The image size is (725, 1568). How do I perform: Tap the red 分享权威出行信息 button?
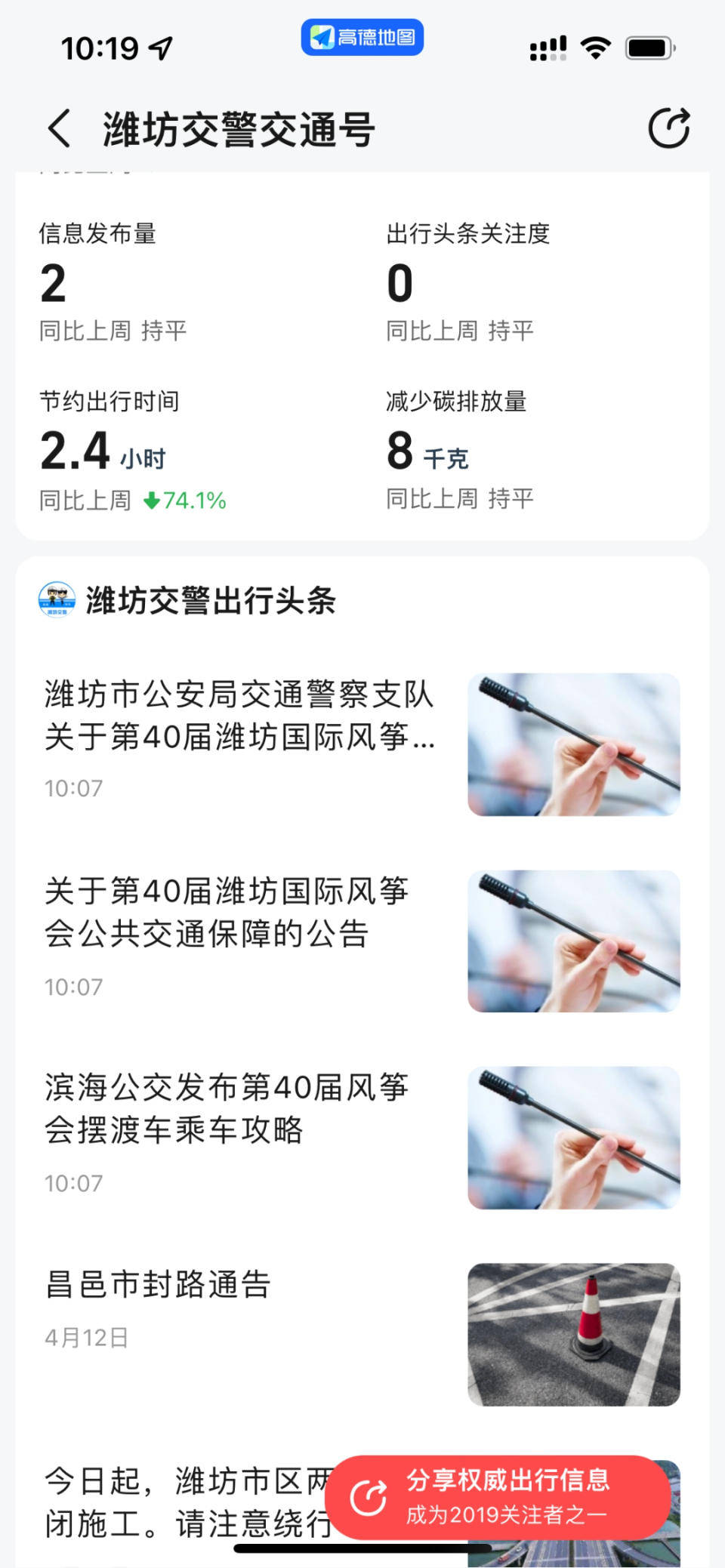[x=501, y=1498]
